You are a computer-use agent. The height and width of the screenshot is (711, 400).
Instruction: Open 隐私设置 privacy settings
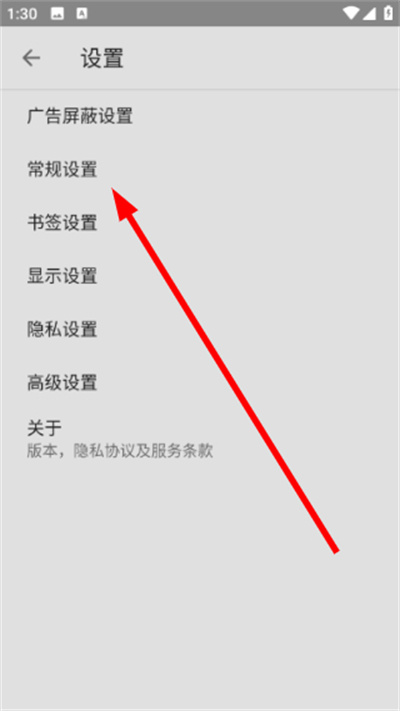click(x=200, y=330)
